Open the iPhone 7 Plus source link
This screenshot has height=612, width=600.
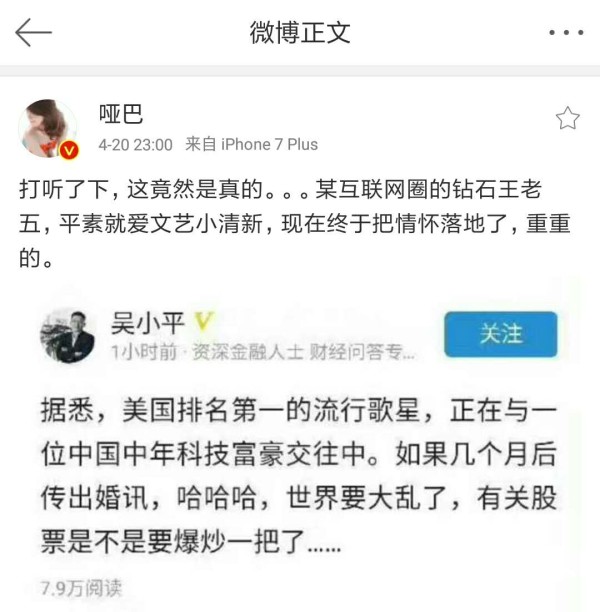268,144
